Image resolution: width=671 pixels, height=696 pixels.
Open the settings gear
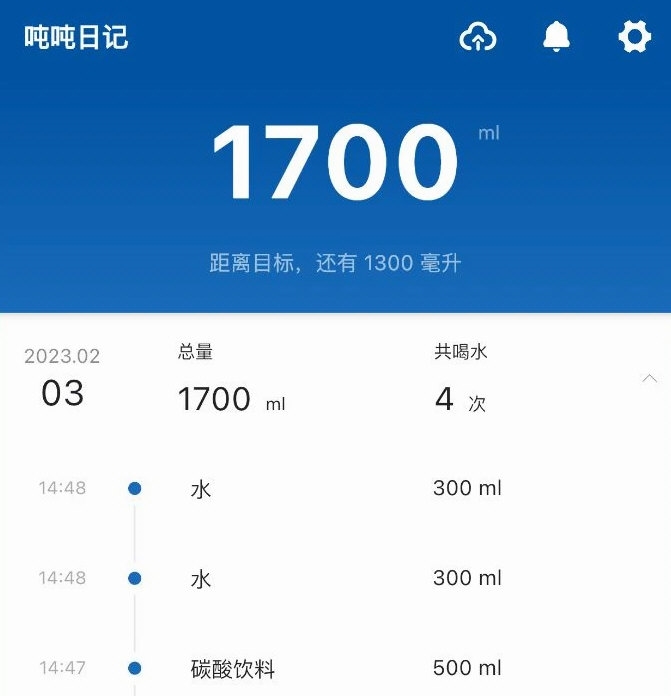634,37
